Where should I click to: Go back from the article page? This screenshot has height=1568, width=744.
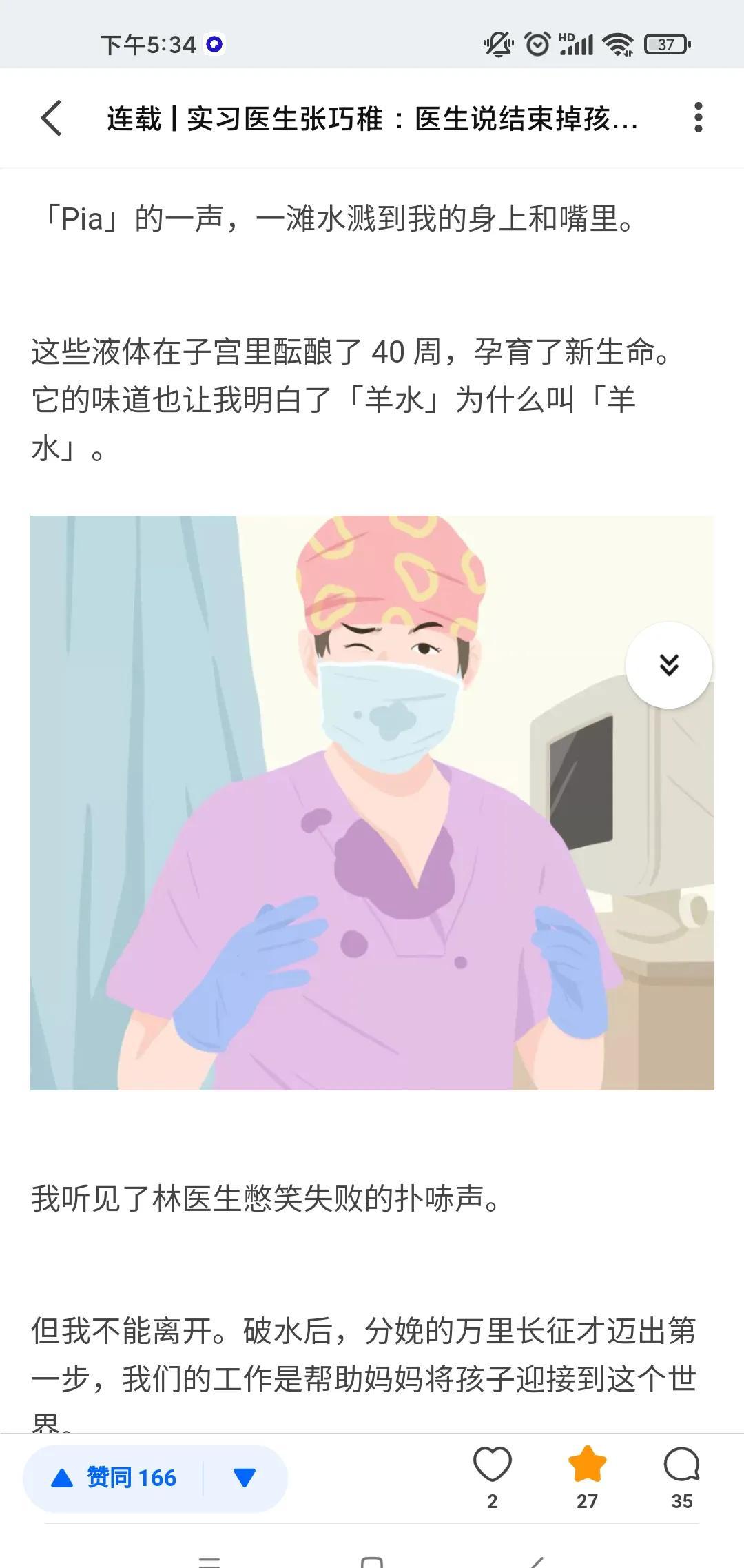tap(52, 118)
